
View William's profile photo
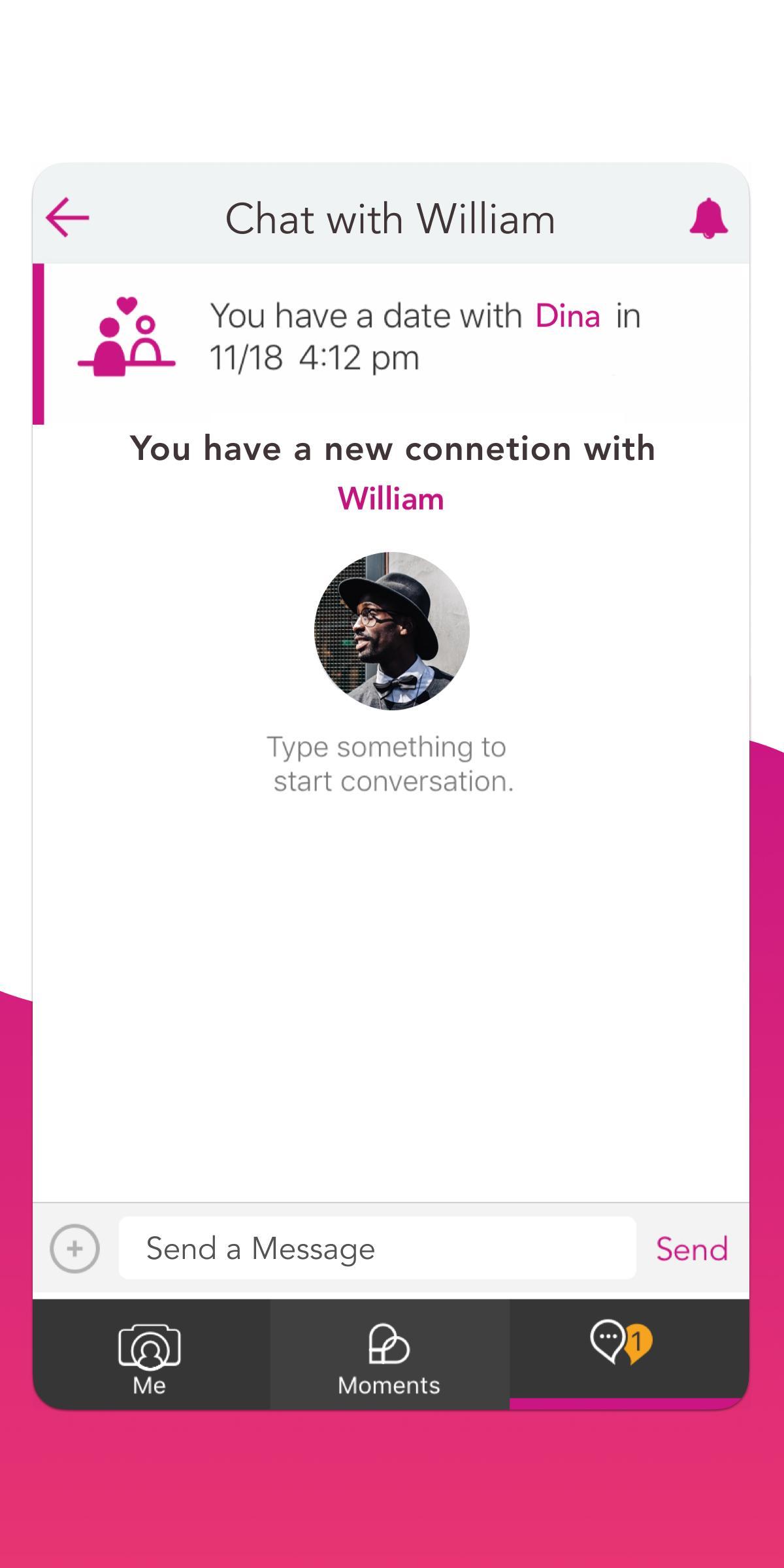click(x=392, y=630)
